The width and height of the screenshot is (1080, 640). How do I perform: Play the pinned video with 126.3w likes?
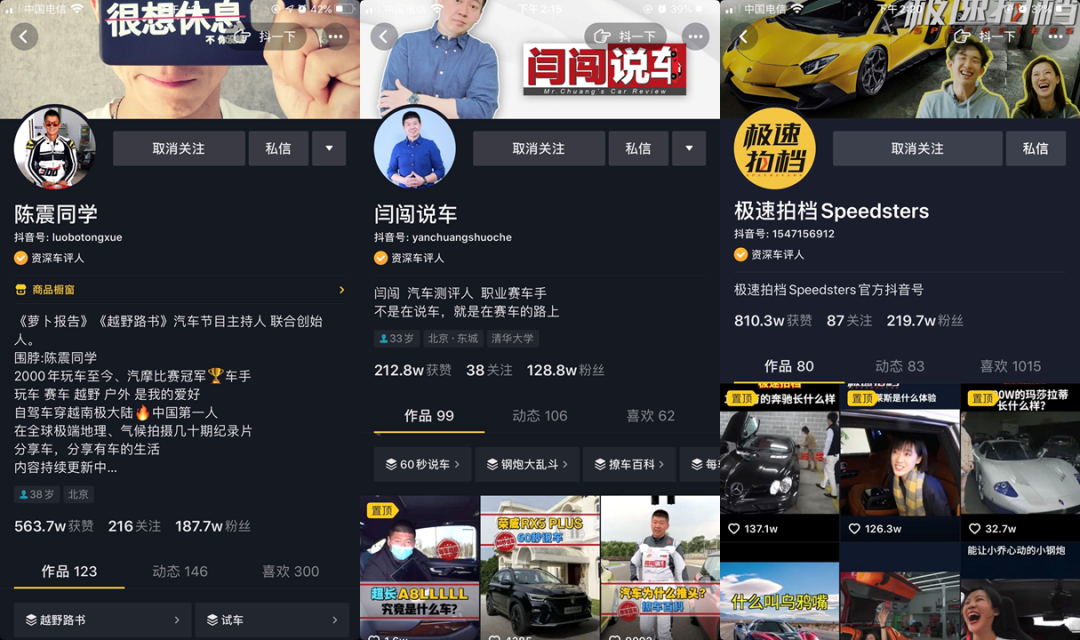pyautogui.click(x=900, y=462)
